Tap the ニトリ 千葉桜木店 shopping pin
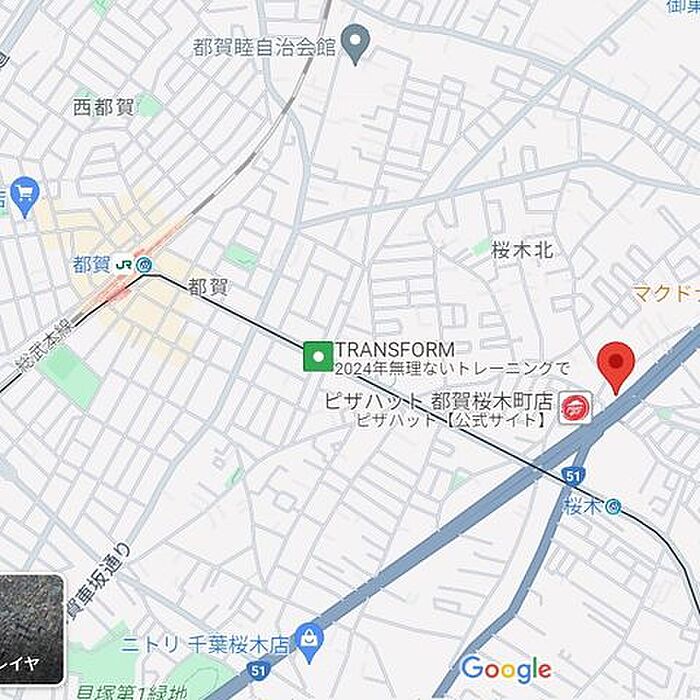 308,643
